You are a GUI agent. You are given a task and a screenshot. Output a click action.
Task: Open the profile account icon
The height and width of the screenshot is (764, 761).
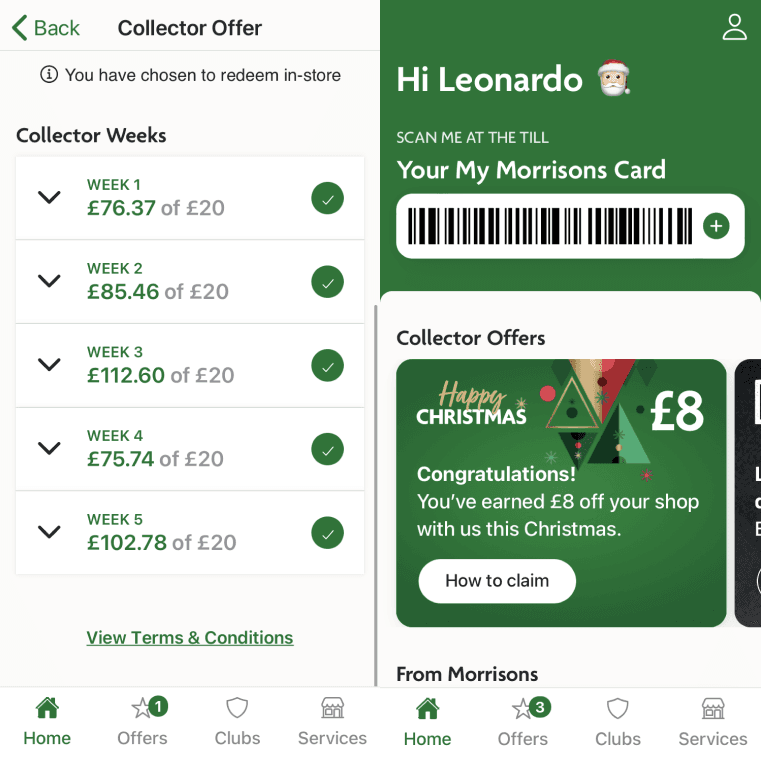(735, 27)
